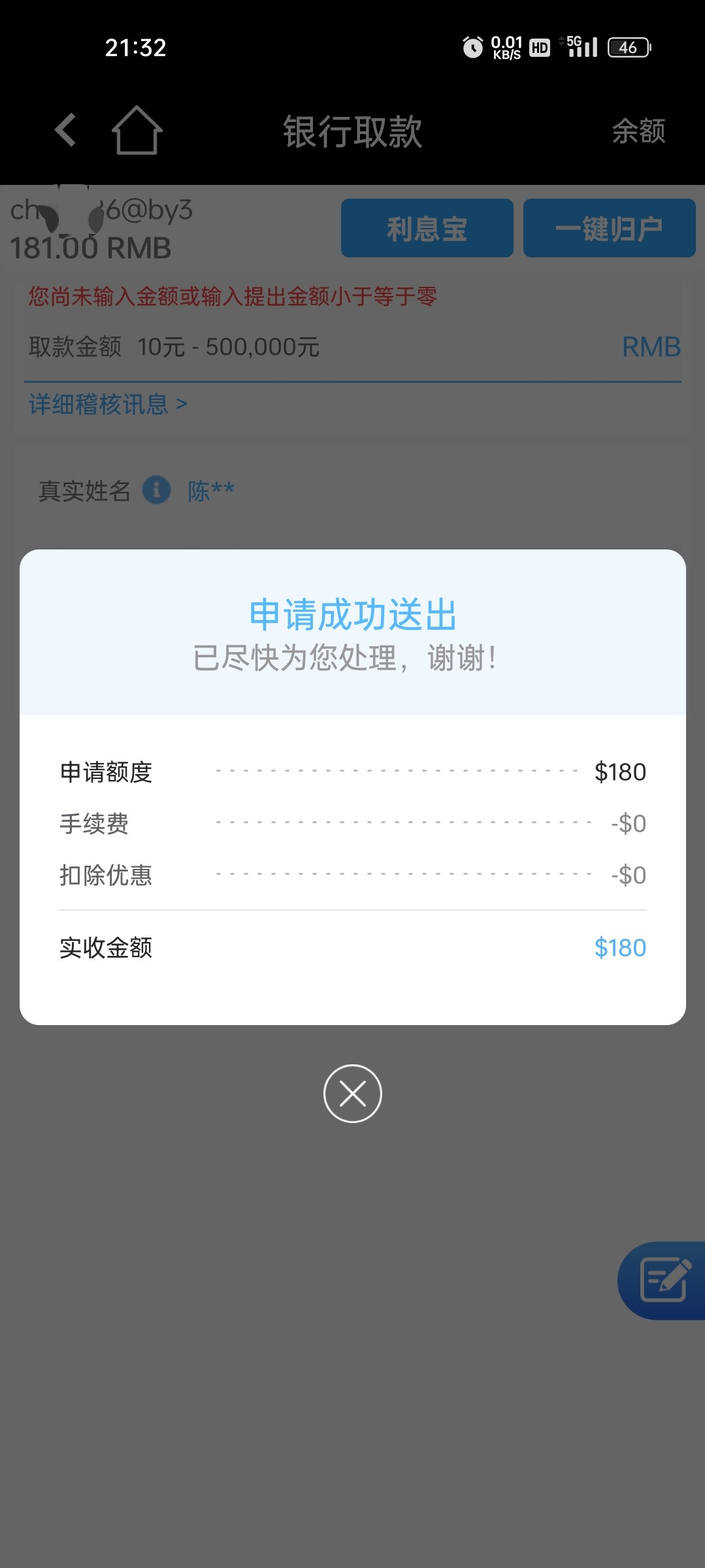Tap the back arrow icon
705x1568 pixels.
tap(64, 130)
